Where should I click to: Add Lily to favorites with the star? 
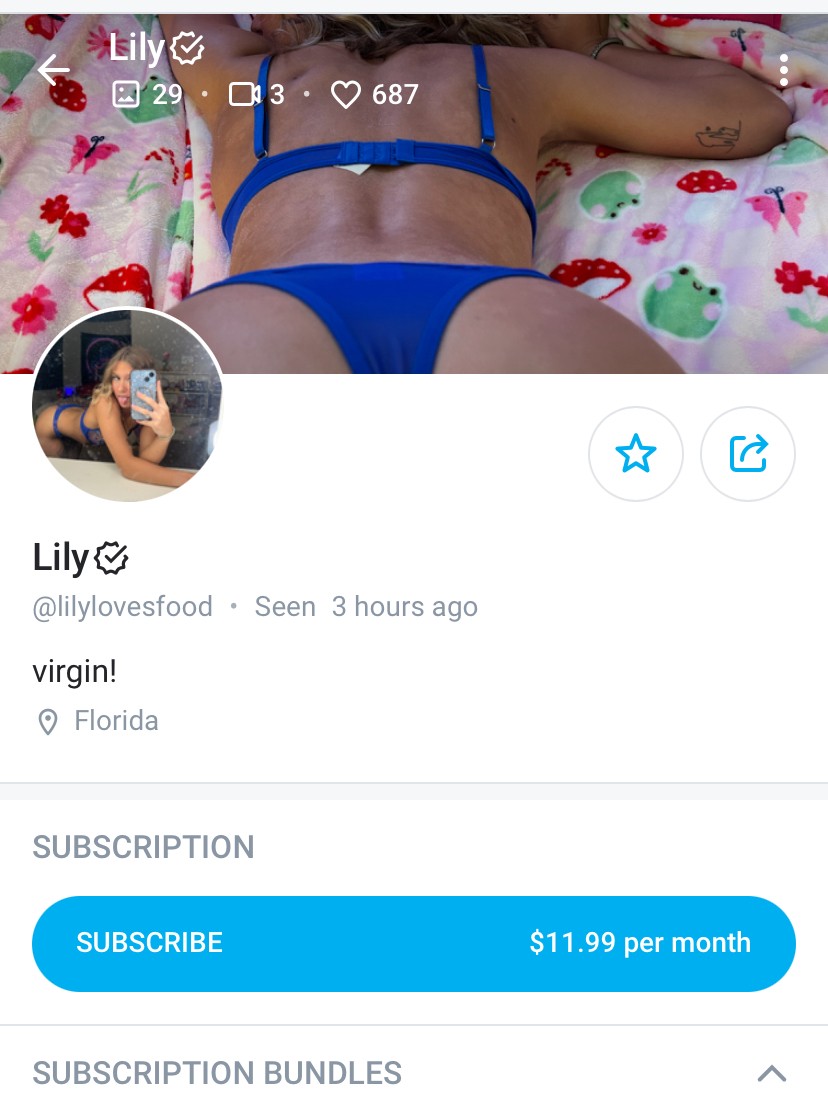(x=636, y=454)
